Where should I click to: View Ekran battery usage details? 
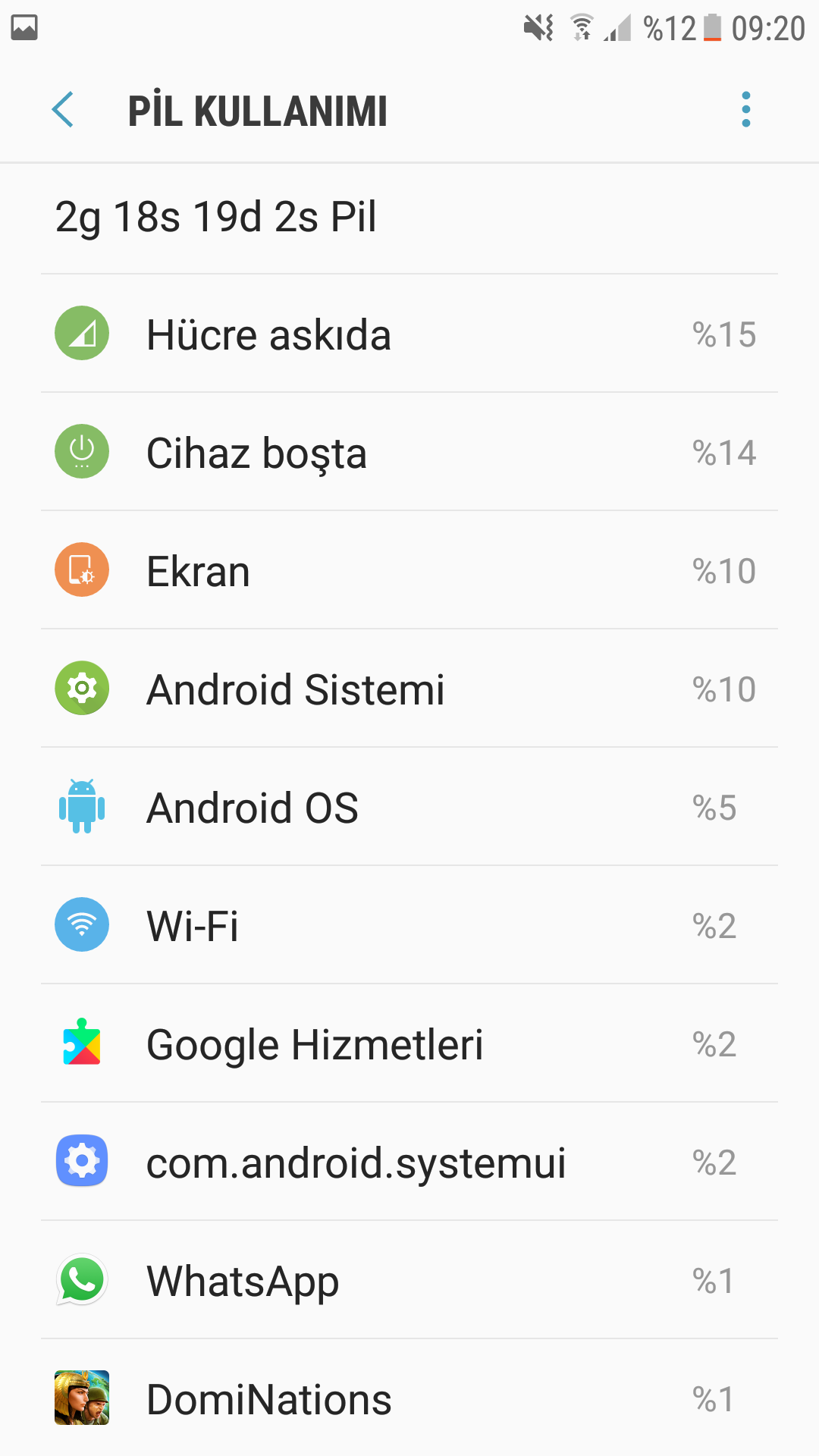409,571
